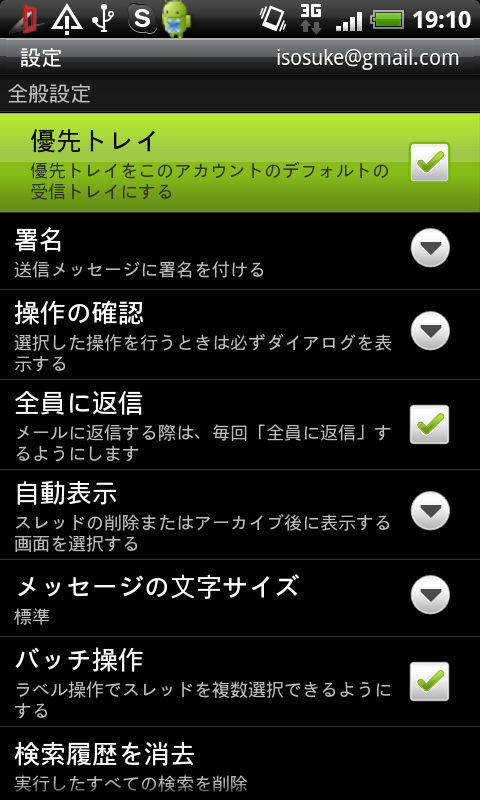
Task: Disable the バッチ操作 checkbox
Action: (430, 682)
